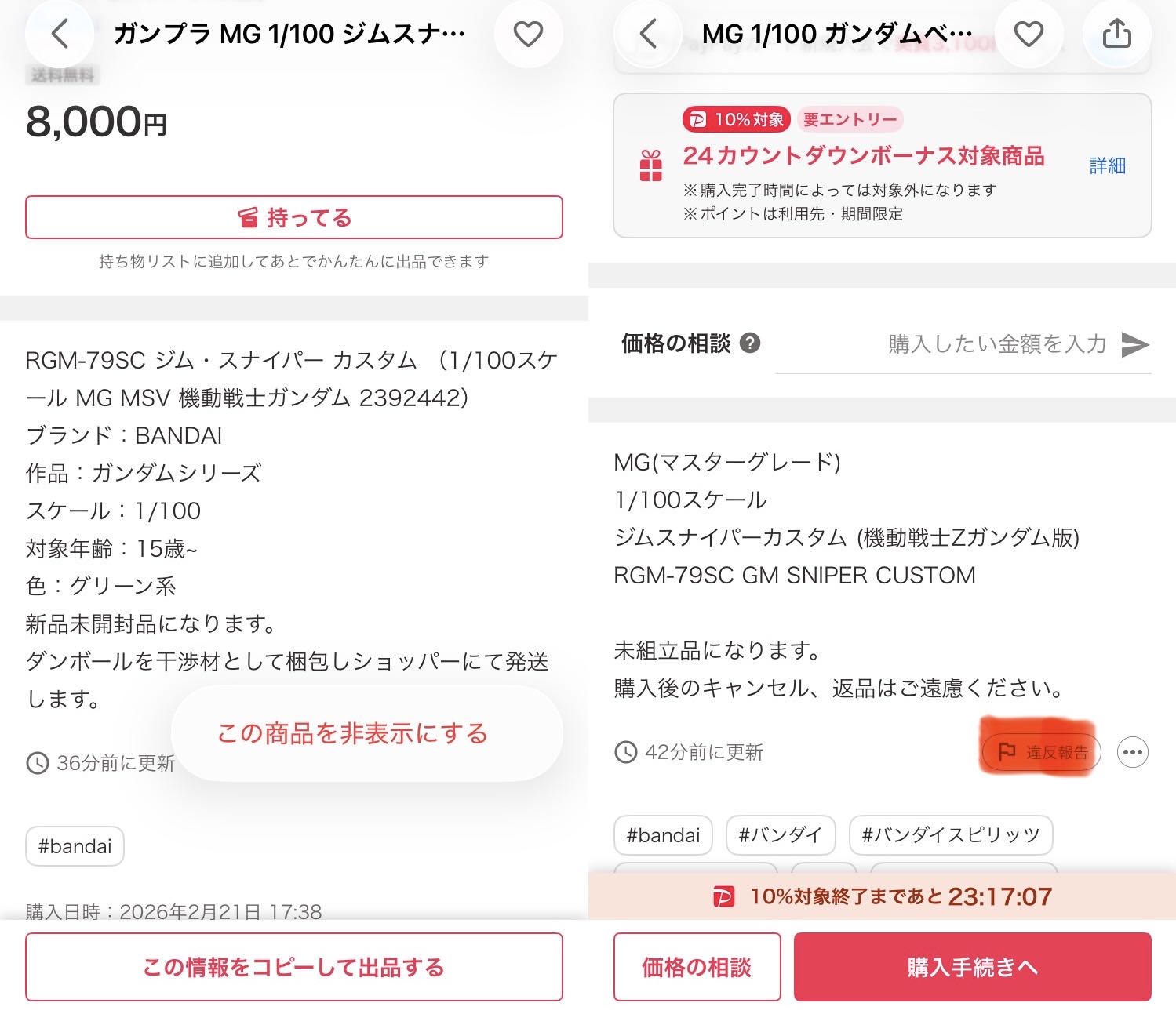Viewport: 1176px width, 1014px height.
Task: Send the price offer with the arrow
Action: (x=1134, y=344)
